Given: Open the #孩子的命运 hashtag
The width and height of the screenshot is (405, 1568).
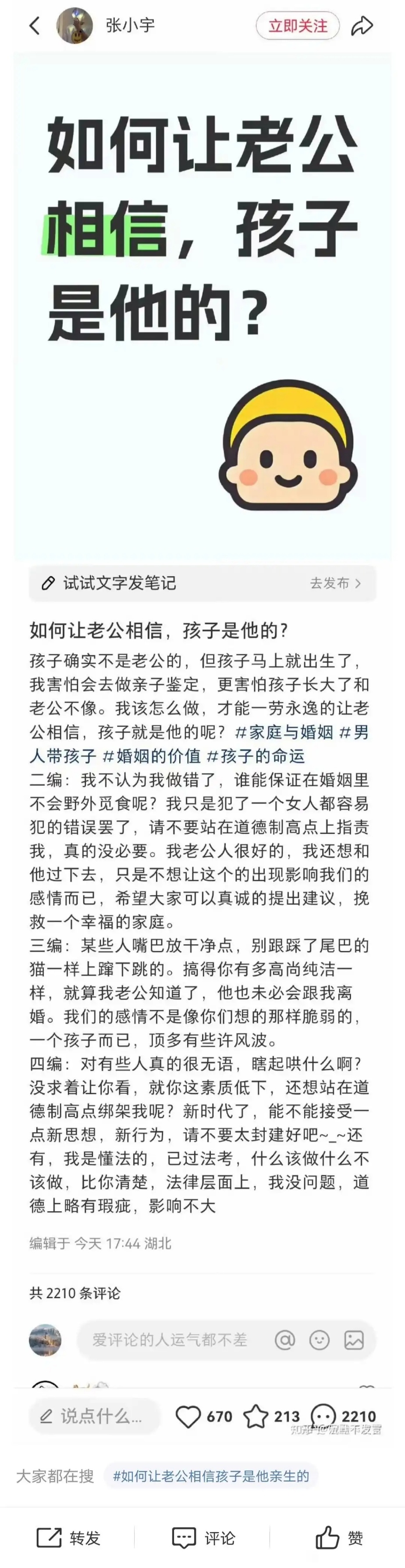Looking at the screenshot, I should tap(256, 756).
